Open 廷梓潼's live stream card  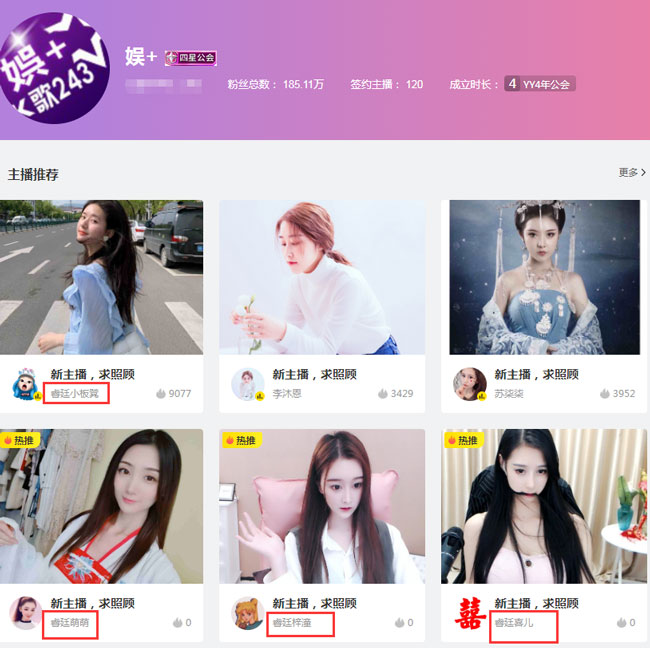321,507
